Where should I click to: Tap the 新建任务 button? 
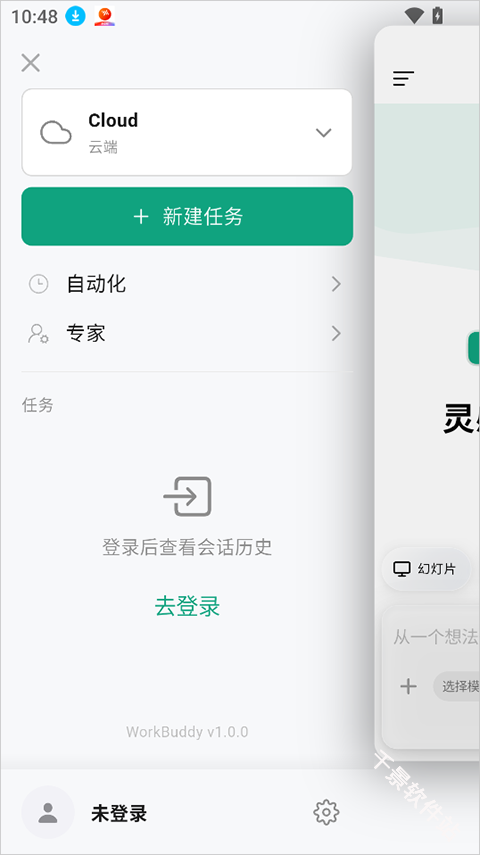click(x=187, y=216)
